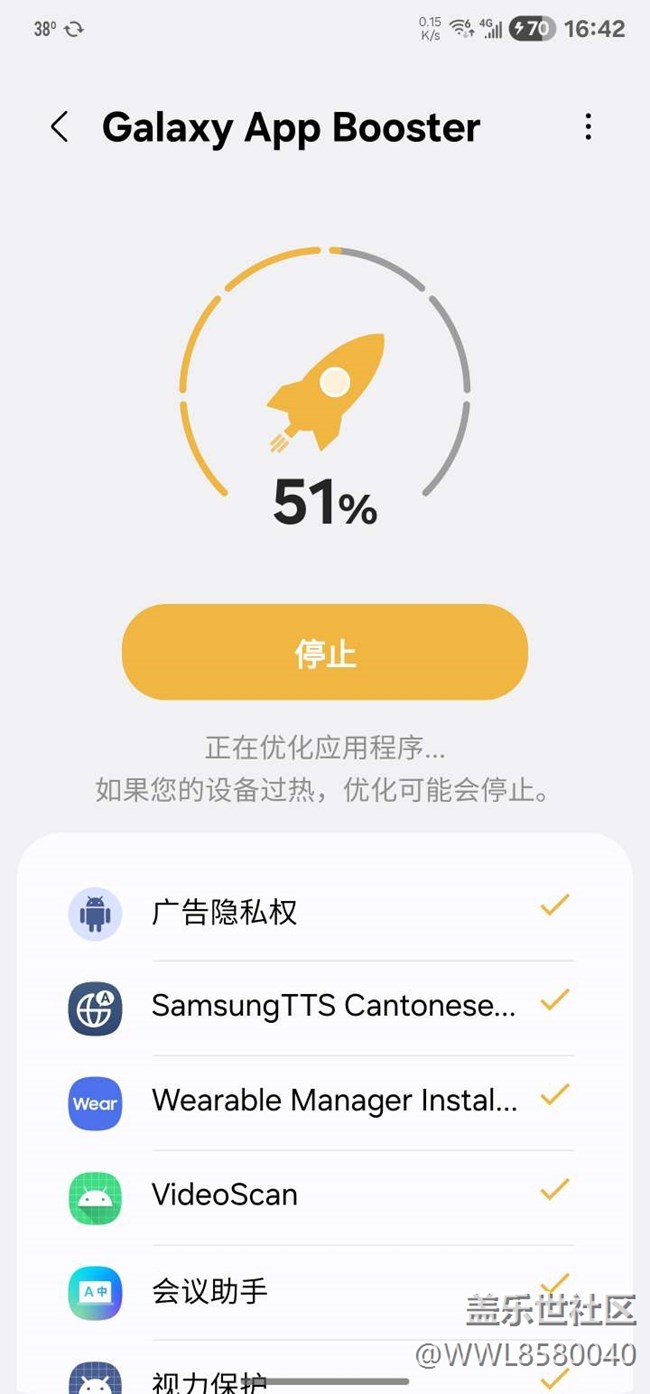Image resolution: width=650 pixels, height=1394 pixels.
Task: Tap the 停止 button to stop optimizing
Action: click(x=325, y=652)
